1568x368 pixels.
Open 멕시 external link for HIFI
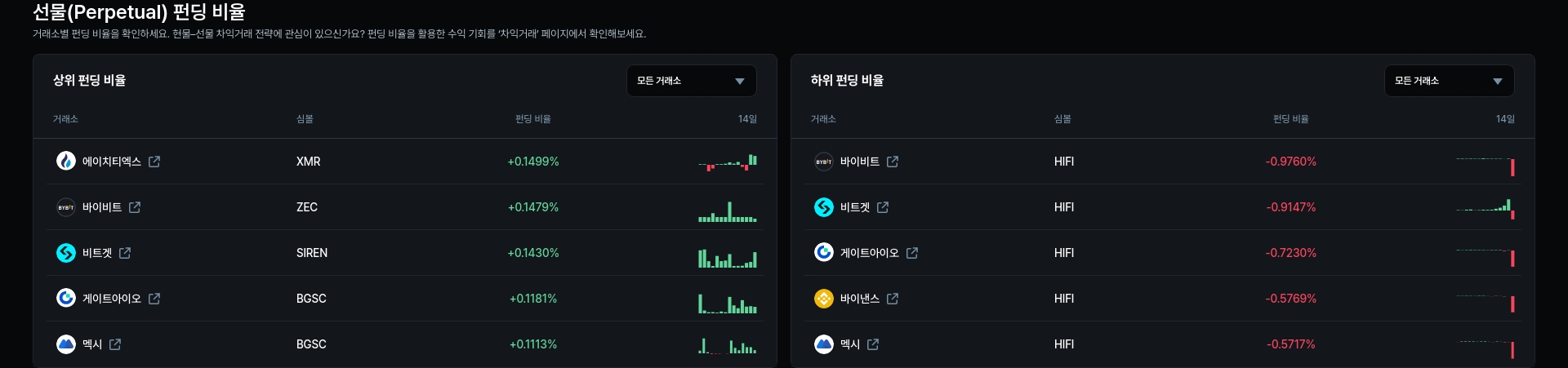pos(873,344)
